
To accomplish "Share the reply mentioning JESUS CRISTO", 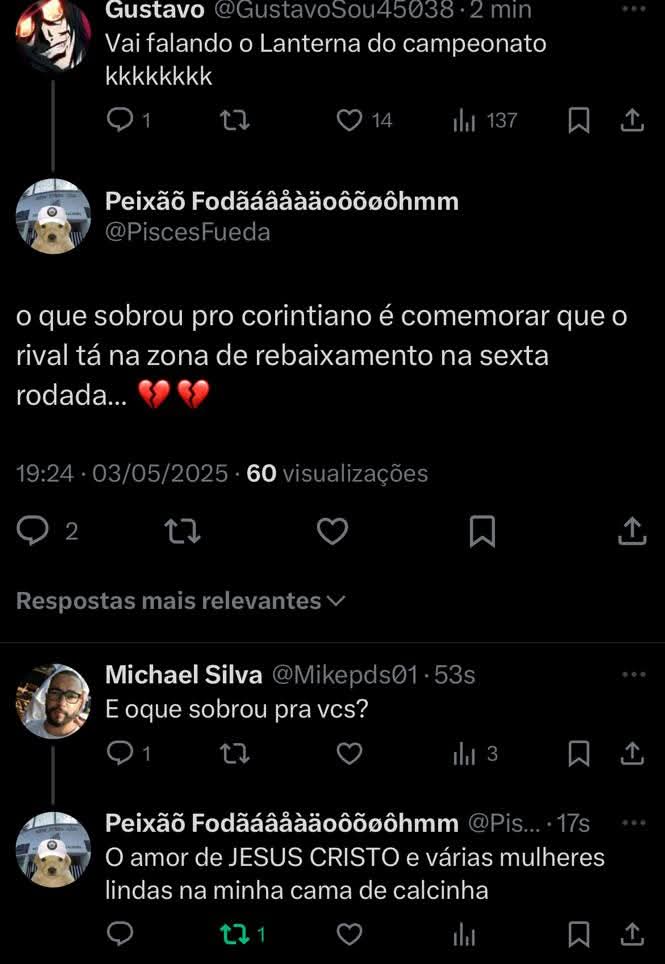I will coord(632,934).
